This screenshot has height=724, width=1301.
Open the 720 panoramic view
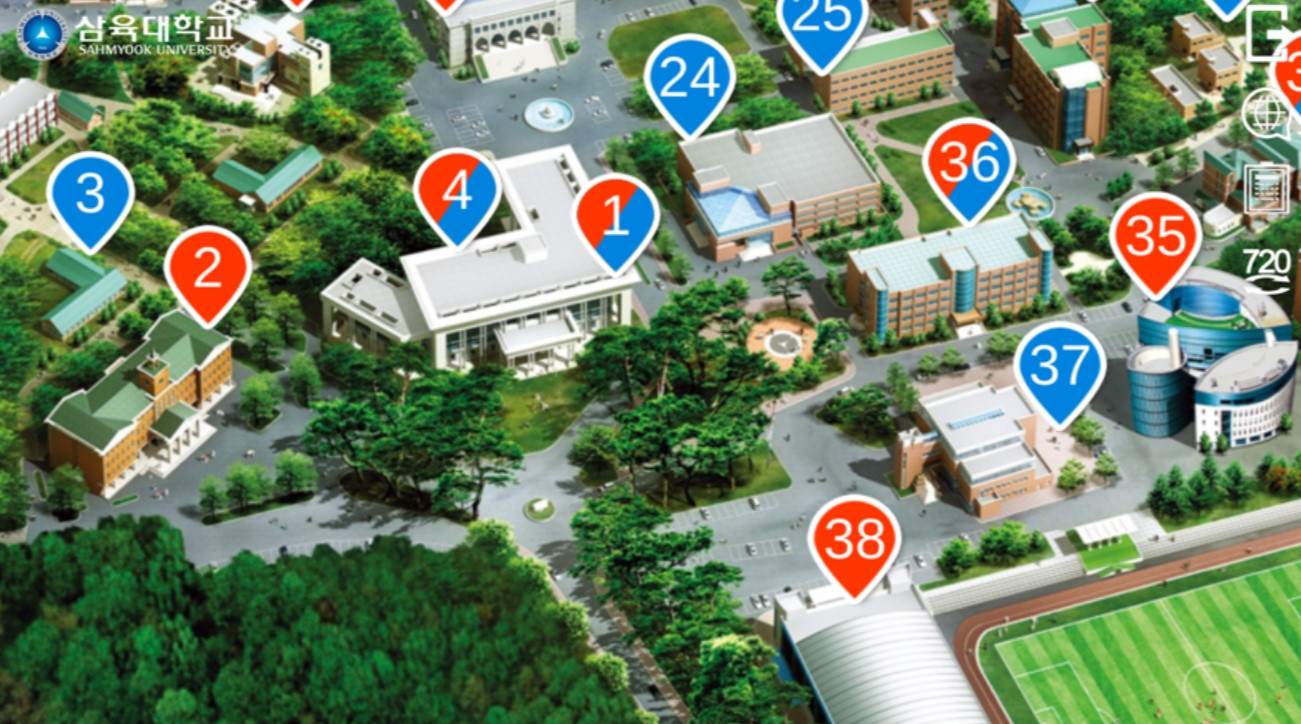[1268, 267]
